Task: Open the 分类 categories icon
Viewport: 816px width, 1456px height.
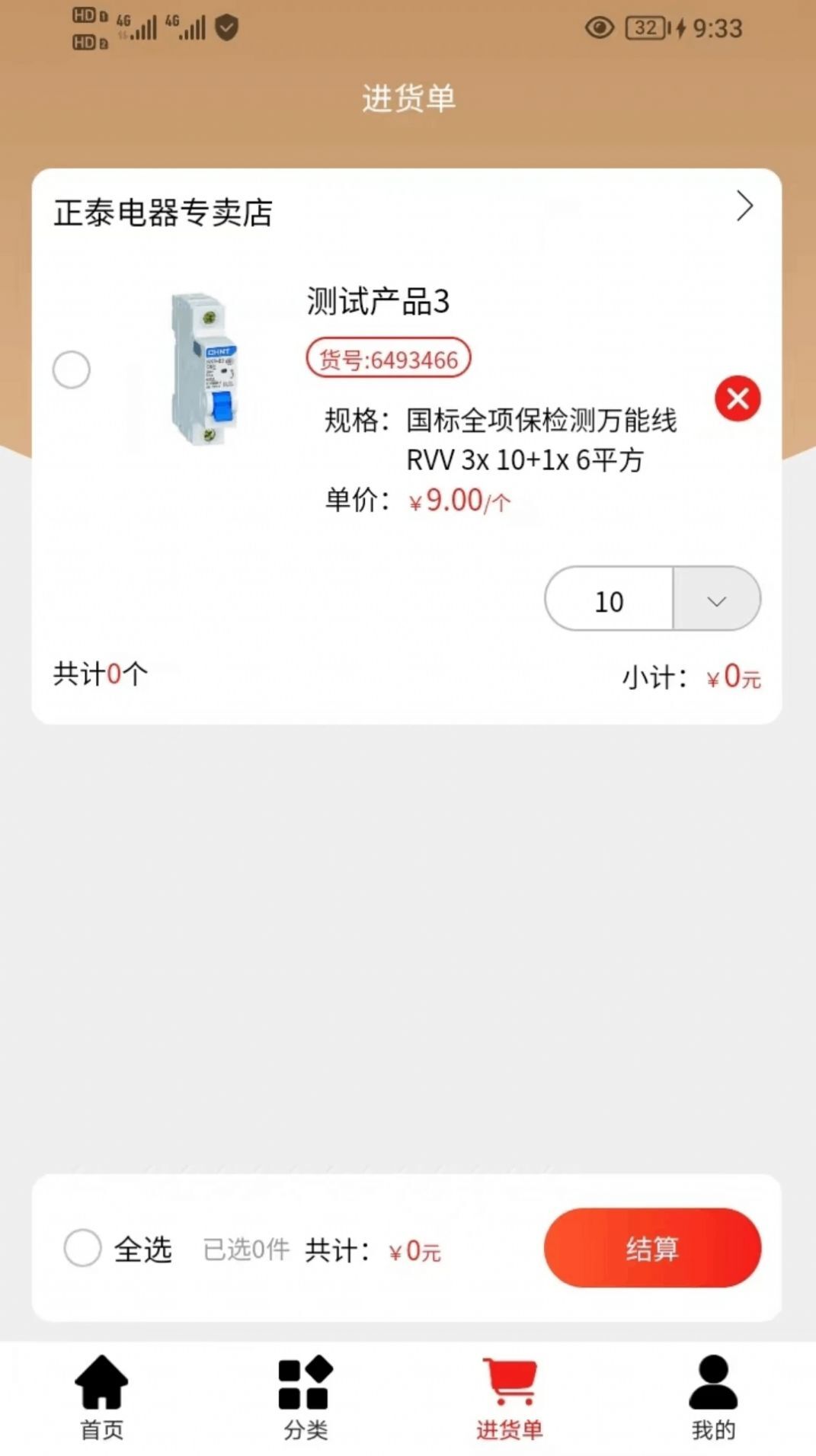Action: (304, 1387)
